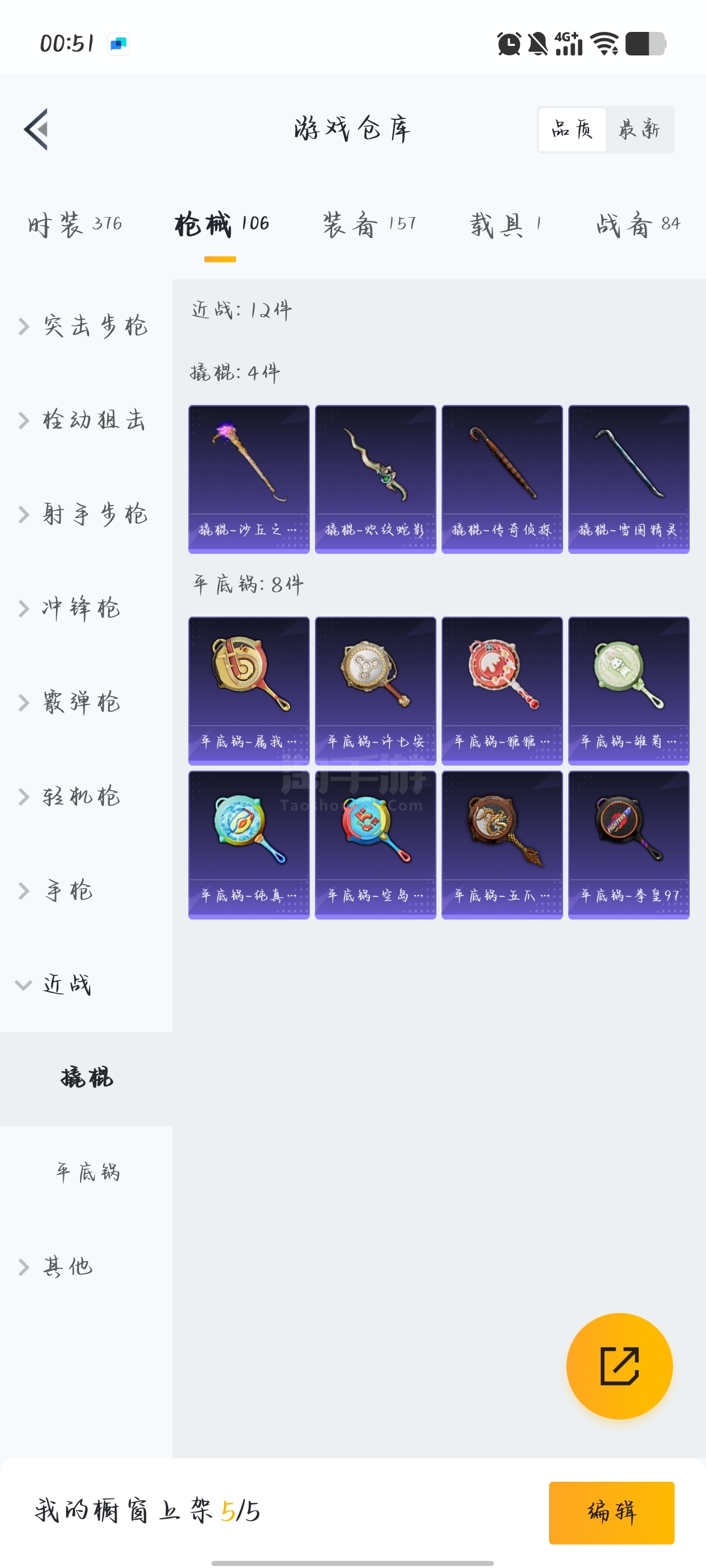Sort by 最新
Viewport: 706px width, 1568px height.
pyautogui.click(x=639, y=129)
